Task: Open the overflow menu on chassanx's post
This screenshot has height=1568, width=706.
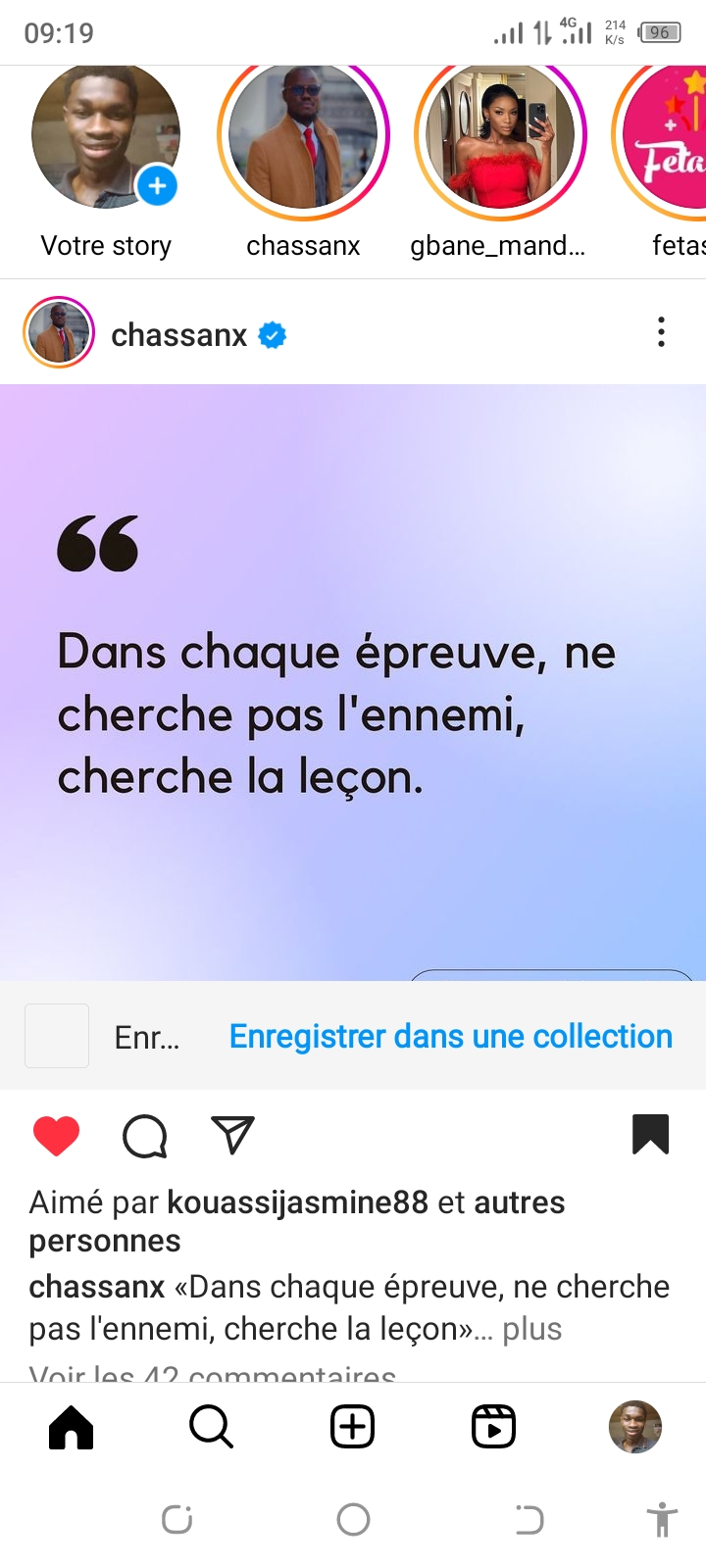Action: (662, 333)
